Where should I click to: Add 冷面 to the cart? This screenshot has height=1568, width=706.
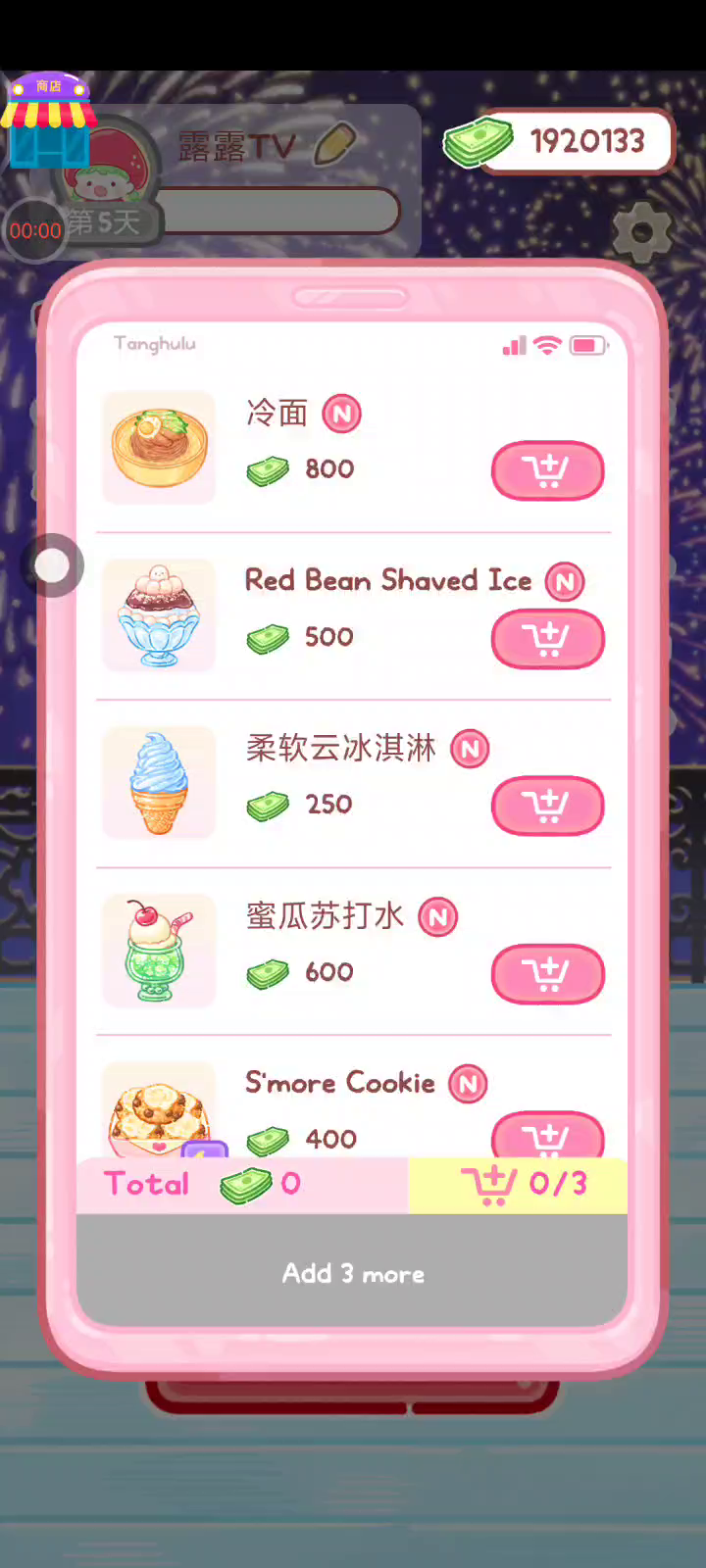coord(547,470)
